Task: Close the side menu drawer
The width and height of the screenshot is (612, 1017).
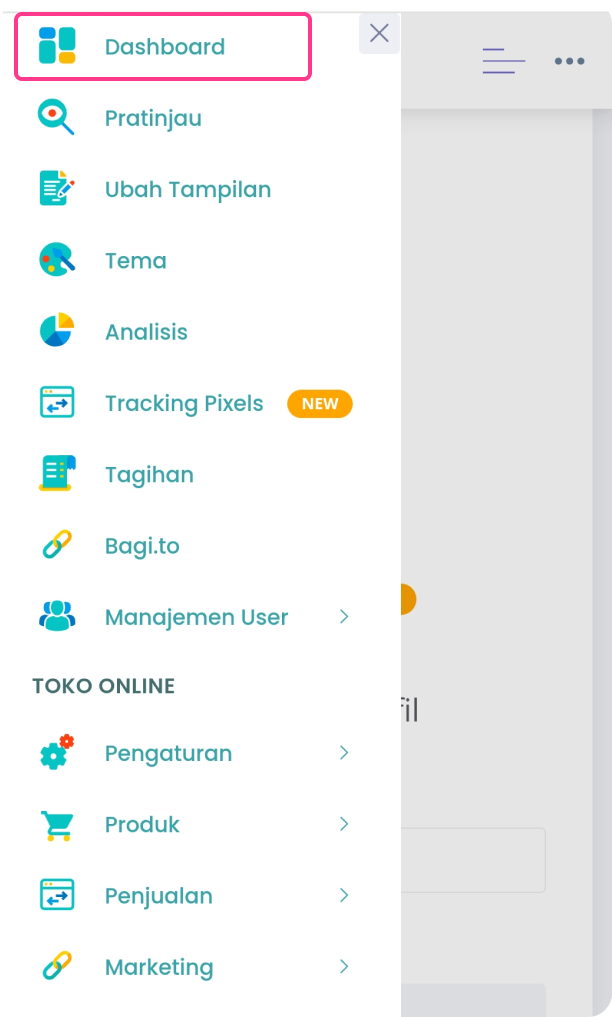Action: coord(379,33)
